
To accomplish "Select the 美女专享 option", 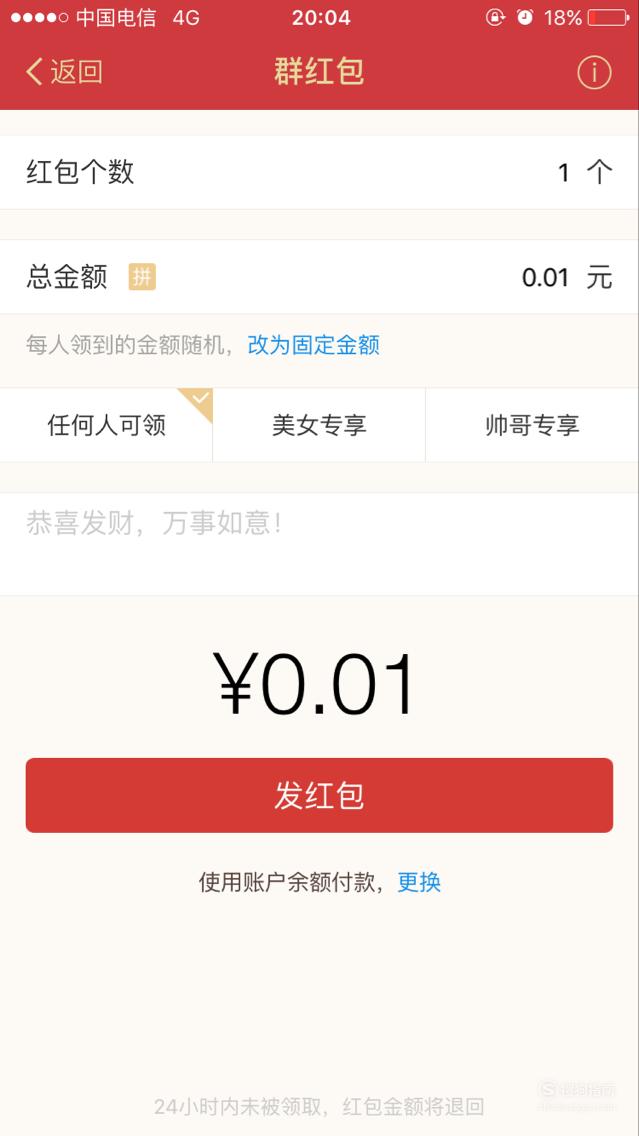I will (x=320, y=425).
